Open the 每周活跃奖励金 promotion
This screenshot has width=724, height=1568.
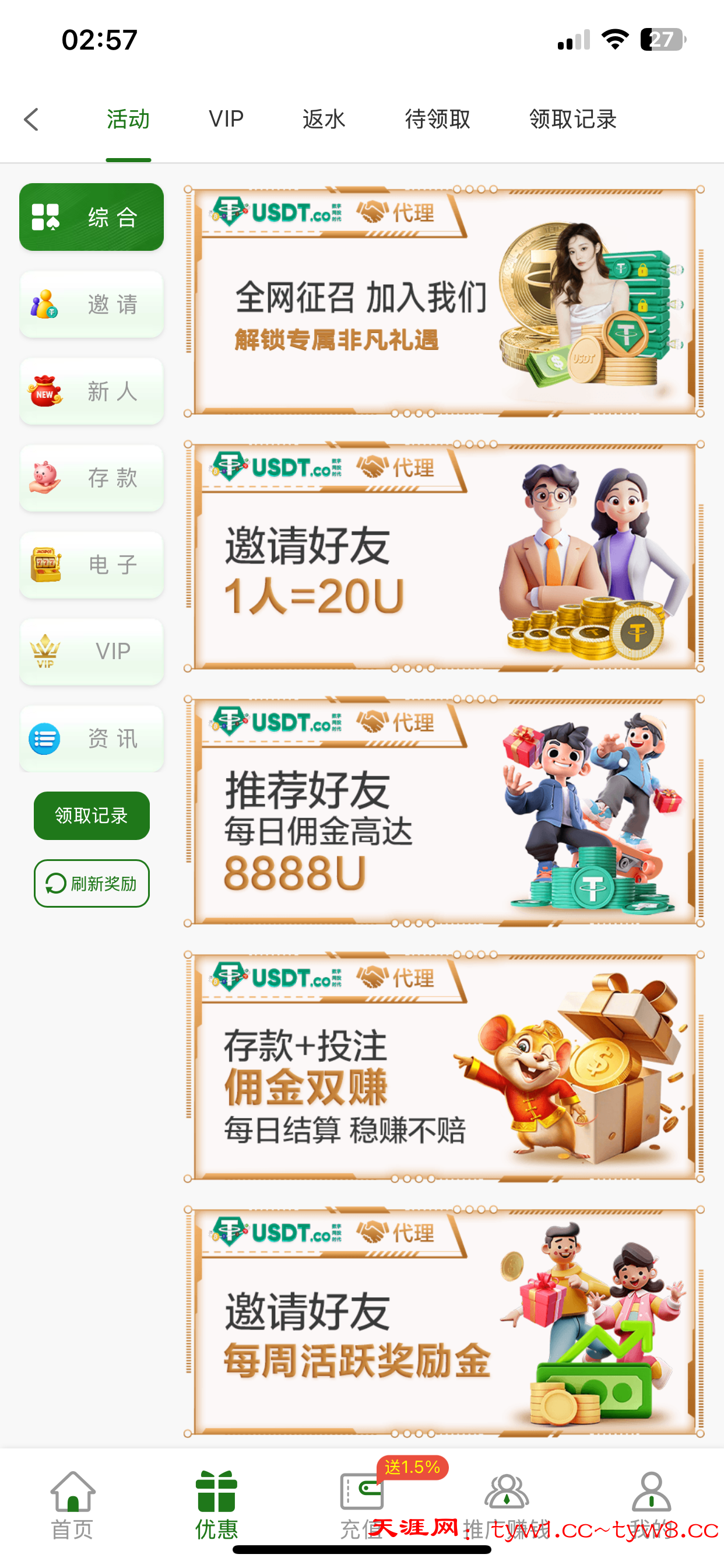click(x=444, y=1322)
